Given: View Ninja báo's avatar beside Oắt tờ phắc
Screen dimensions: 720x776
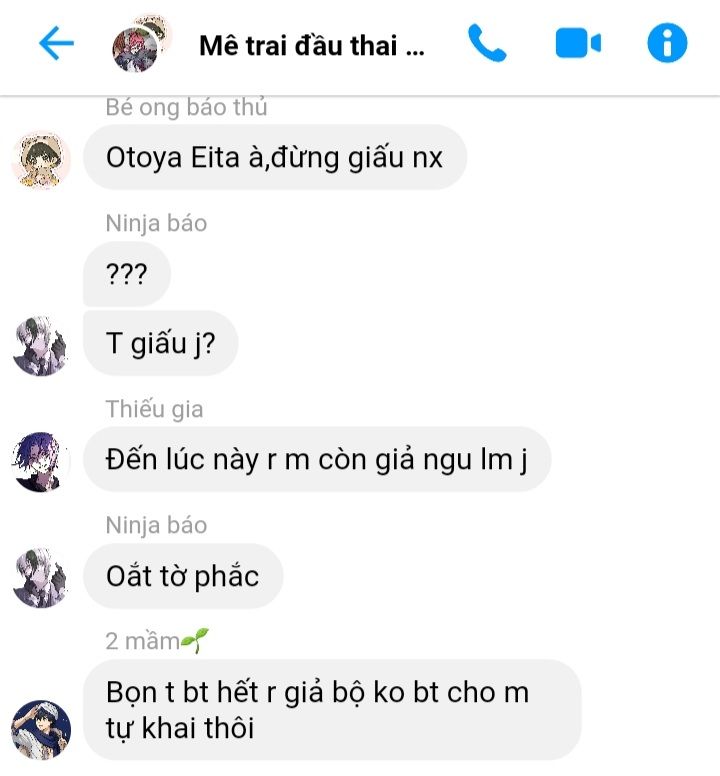Looking at the screenshot, I should pos(40,577).
